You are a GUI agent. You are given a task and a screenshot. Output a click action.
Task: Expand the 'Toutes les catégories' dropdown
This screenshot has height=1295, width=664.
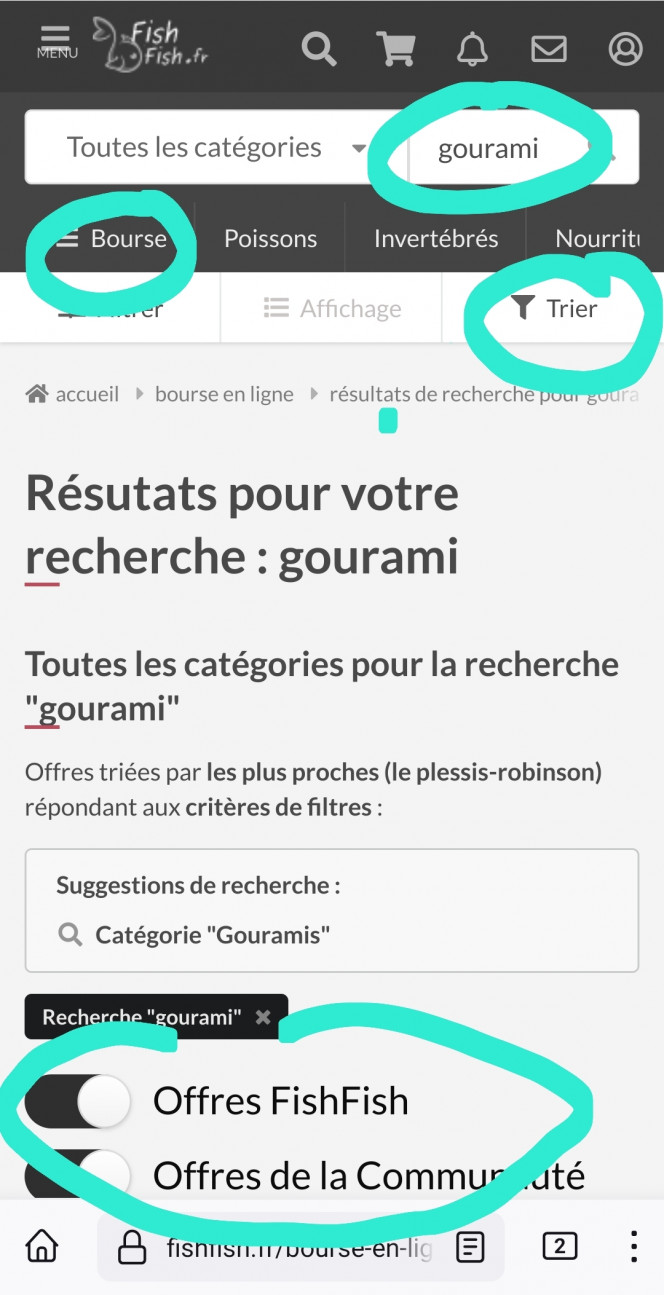216,148
